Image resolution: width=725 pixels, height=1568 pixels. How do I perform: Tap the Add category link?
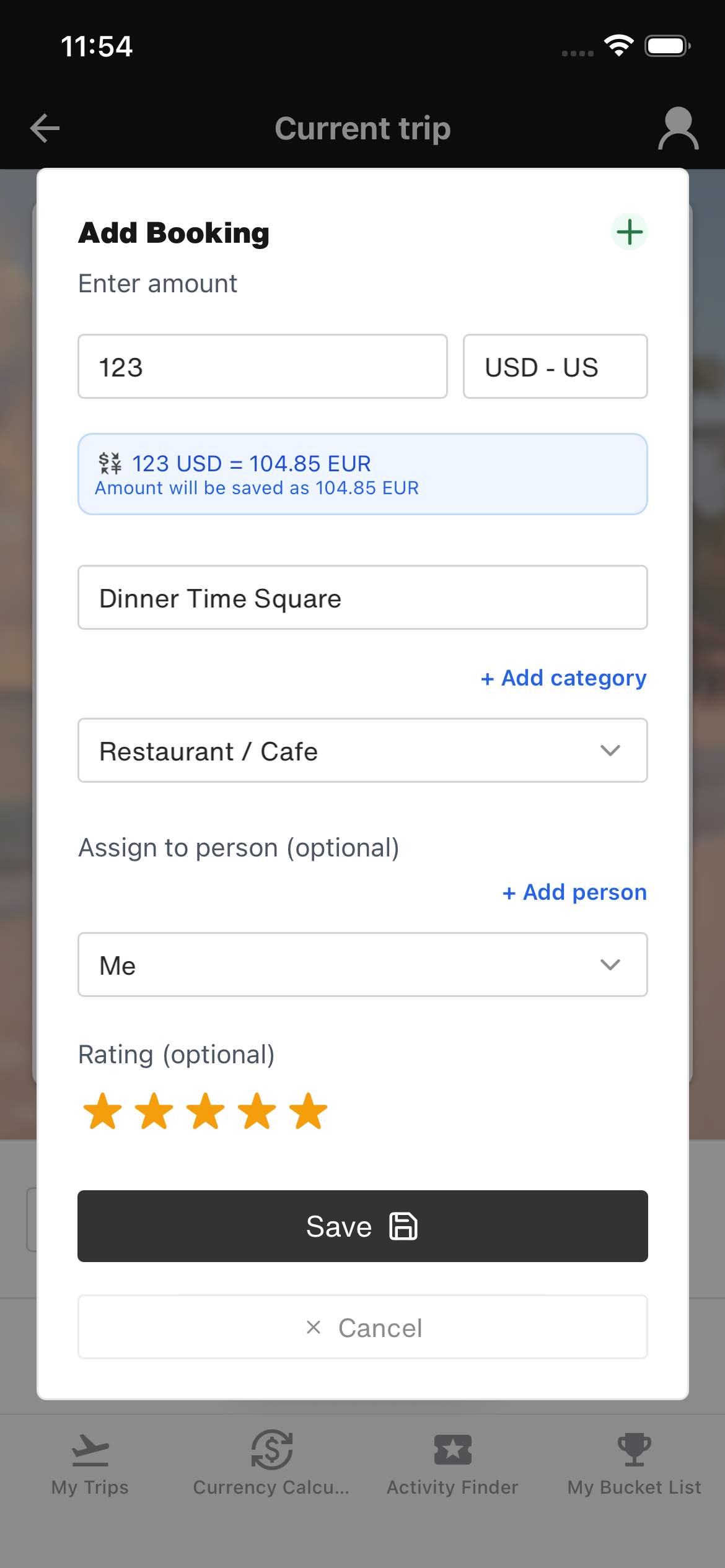[563, 678]
